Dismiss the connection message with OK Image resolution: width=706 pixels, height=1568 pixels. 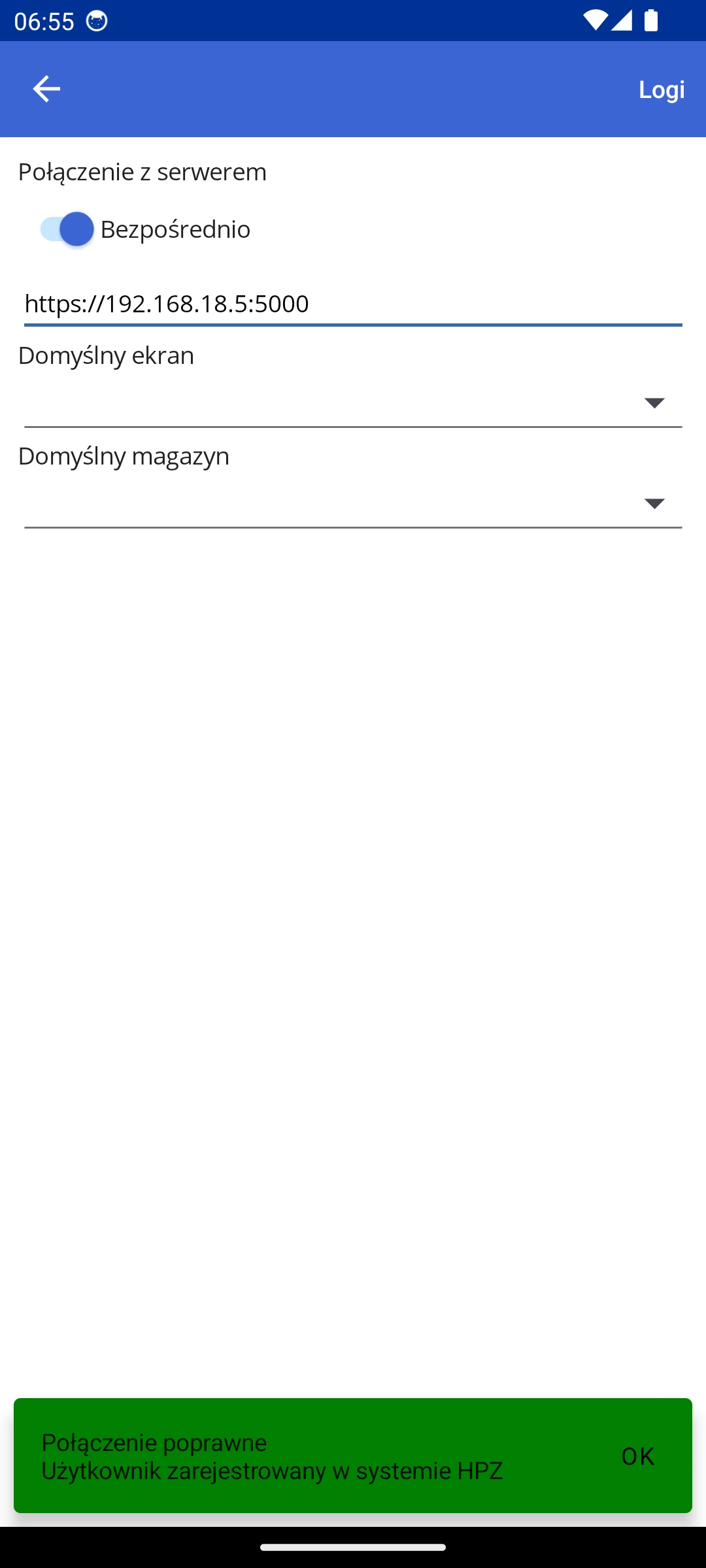coord(637,1456)
